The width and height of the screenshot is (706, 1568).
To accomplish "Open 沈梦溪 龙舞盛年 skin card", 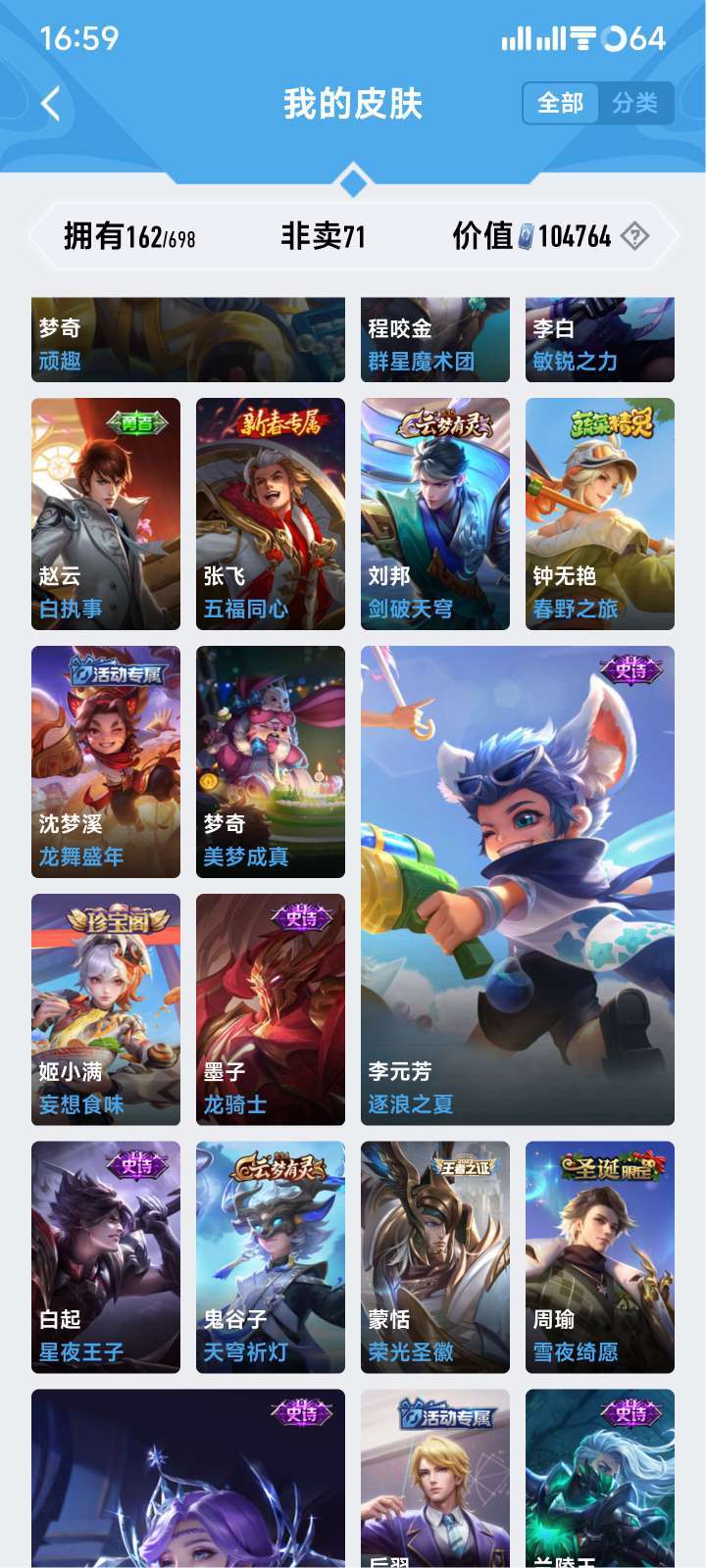I will 106,760.
